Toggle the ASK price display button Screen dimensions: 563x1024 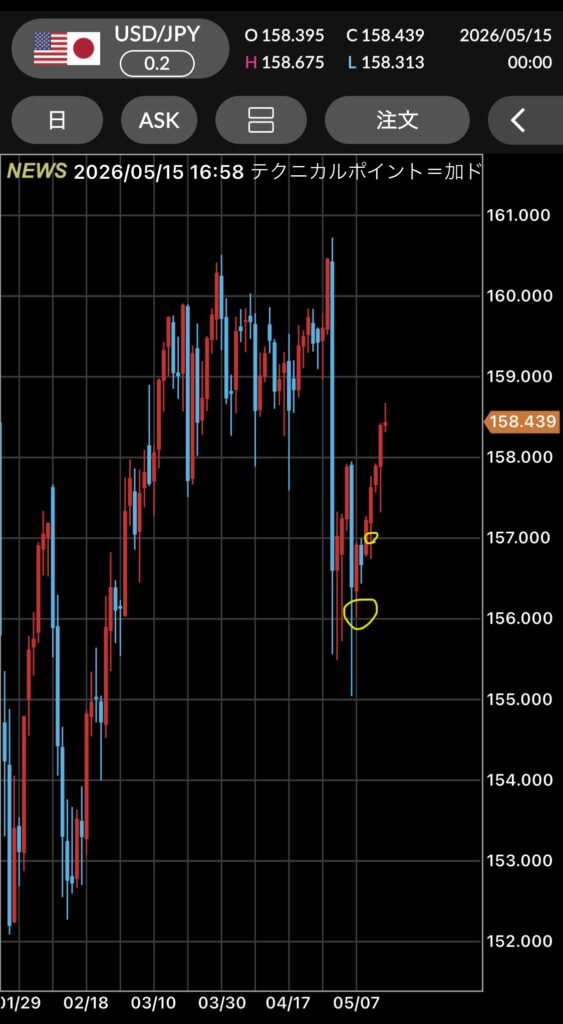click(x=159, y=120)
